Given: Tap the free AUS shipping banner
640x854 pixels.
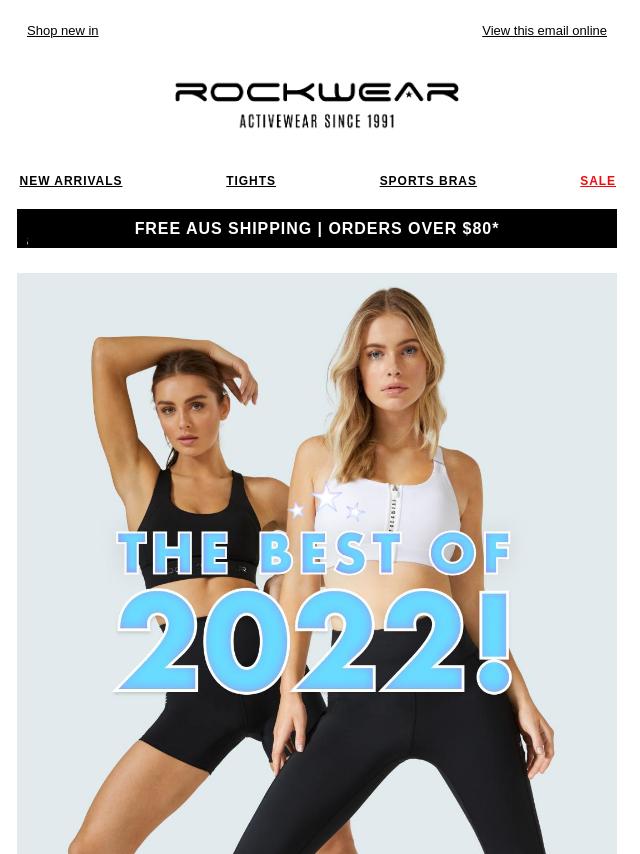Looking at the screenshot, I should (x=317, y=228).
